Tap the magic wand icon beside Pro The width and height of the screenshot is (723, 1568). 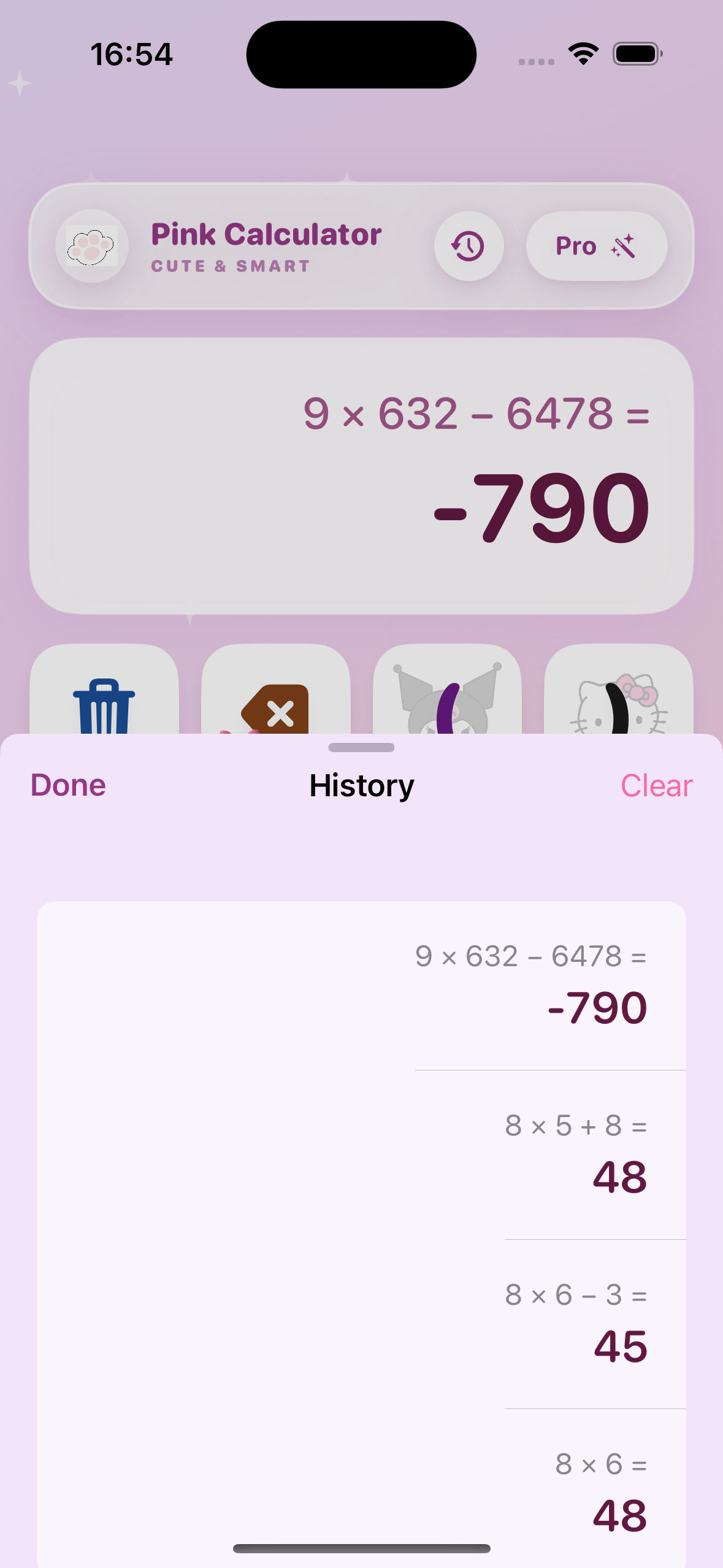622,245
